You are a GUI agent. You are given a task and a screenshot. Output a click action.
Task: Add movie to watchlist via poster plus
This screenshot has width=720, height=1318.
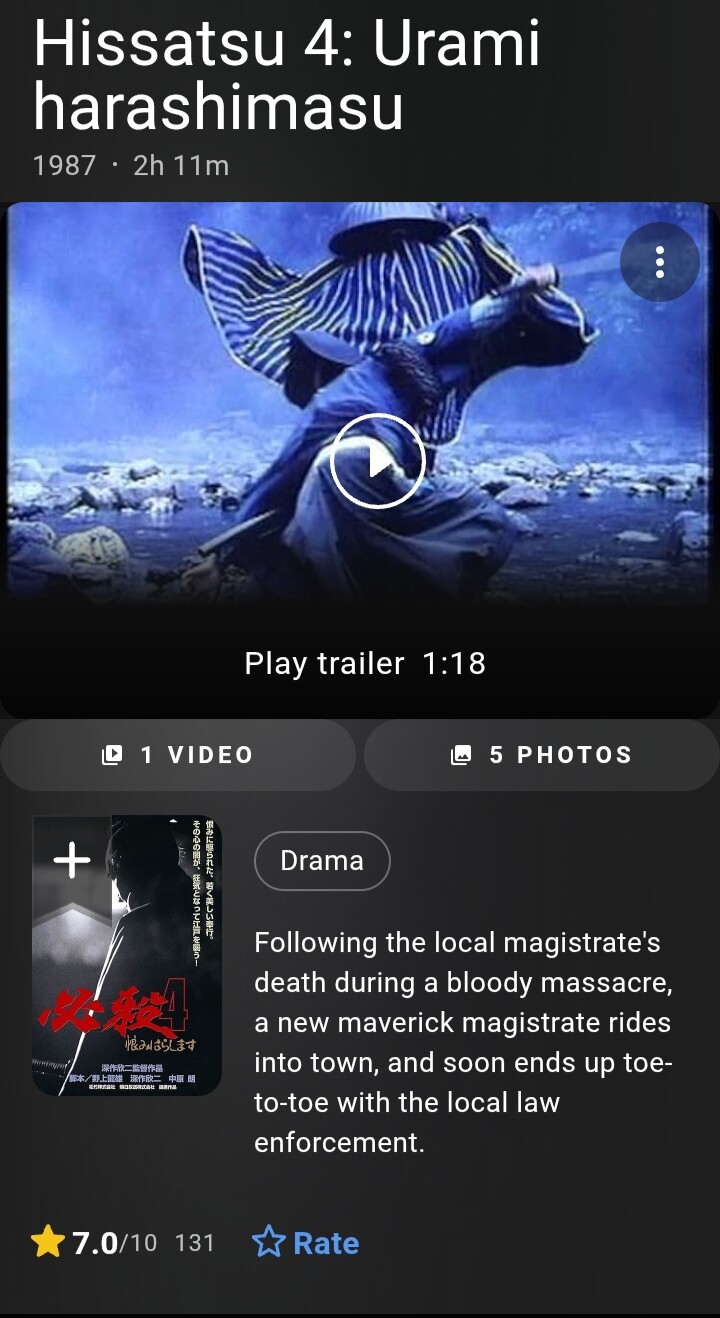[x=71, y=859]
